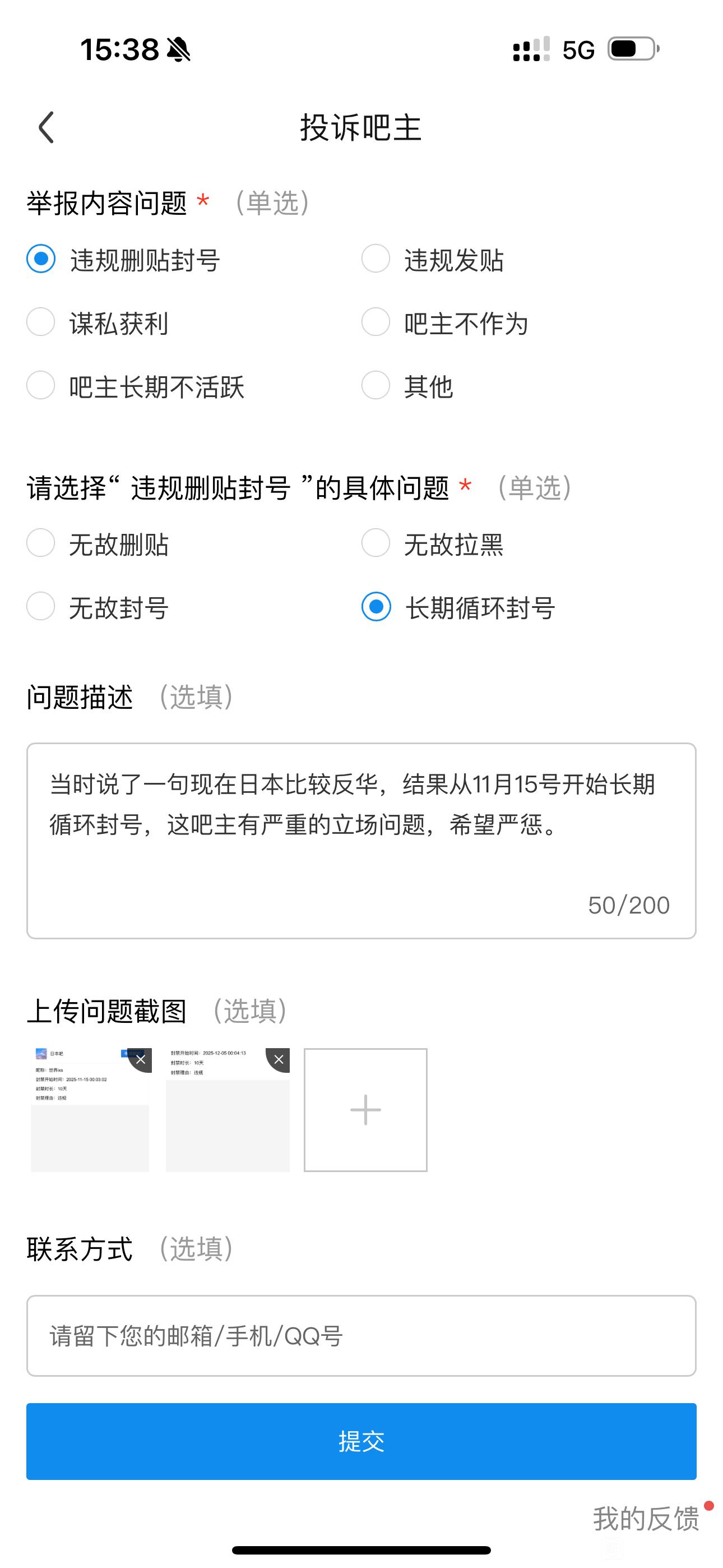Screen dimensions: 723x1568
Task: Choose 吧主不作为 as report reason
Action: (376, 322)
